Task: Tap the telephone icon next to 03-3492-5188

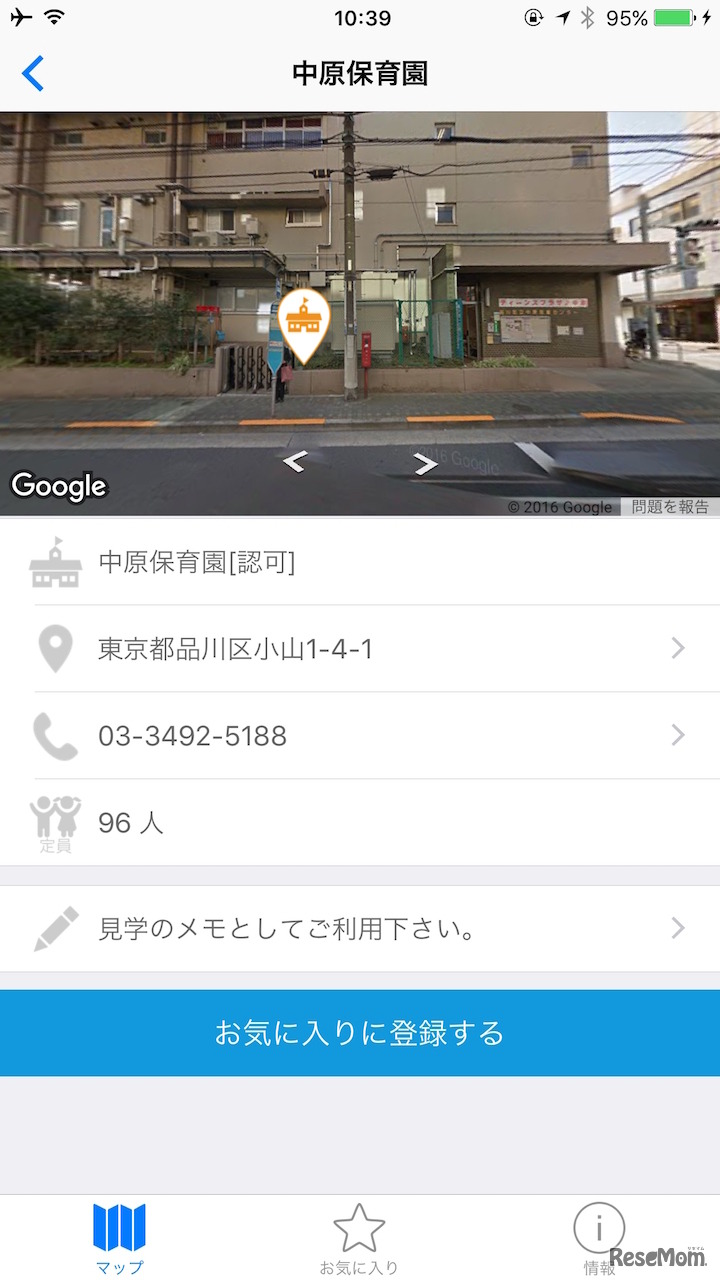Action: [56, 736]
